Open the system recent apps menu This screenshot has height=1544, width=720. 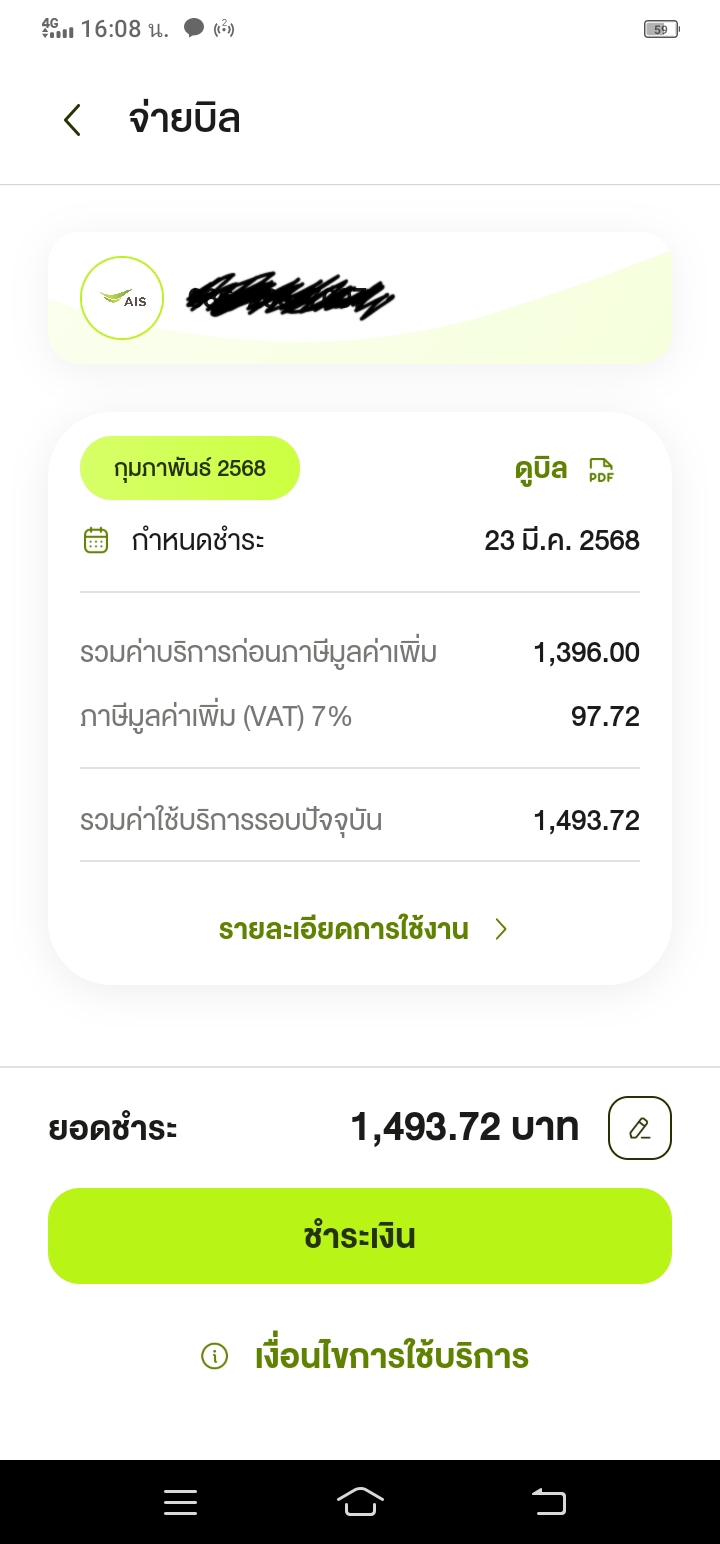pos(181,1502)
